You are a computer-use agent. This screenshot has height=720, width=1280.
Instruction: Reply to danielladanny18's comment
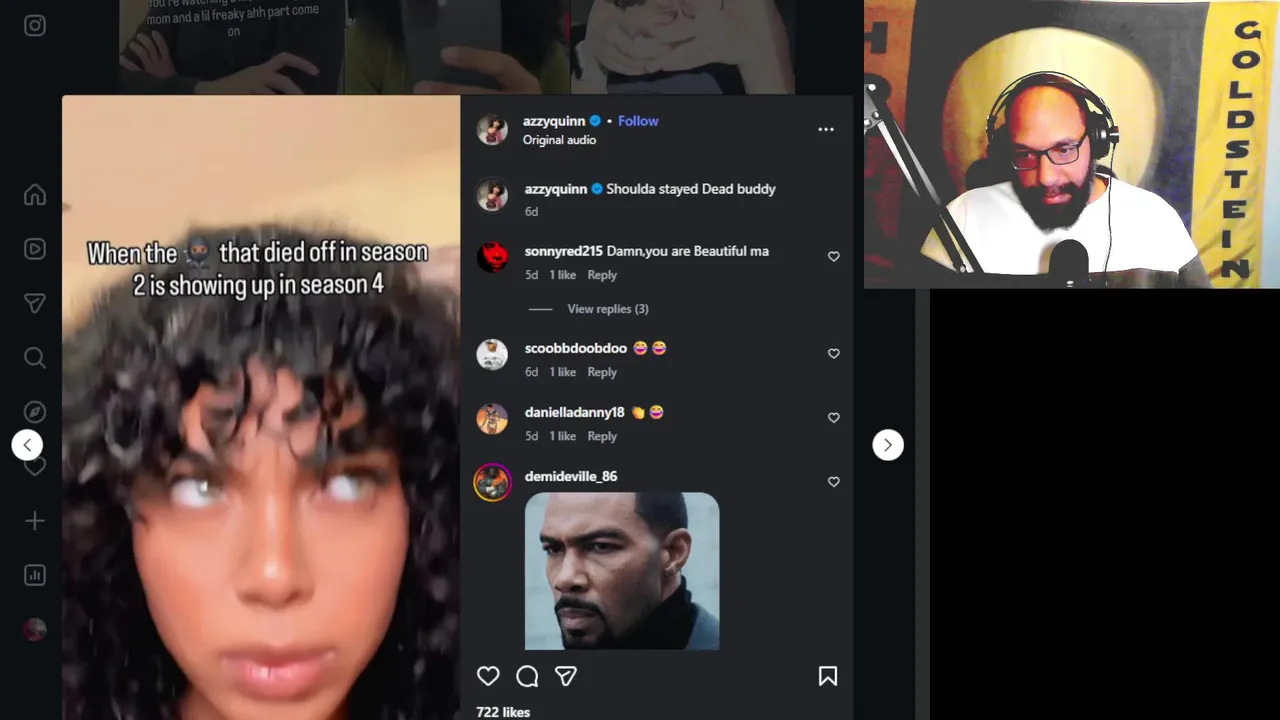(601, 436)
